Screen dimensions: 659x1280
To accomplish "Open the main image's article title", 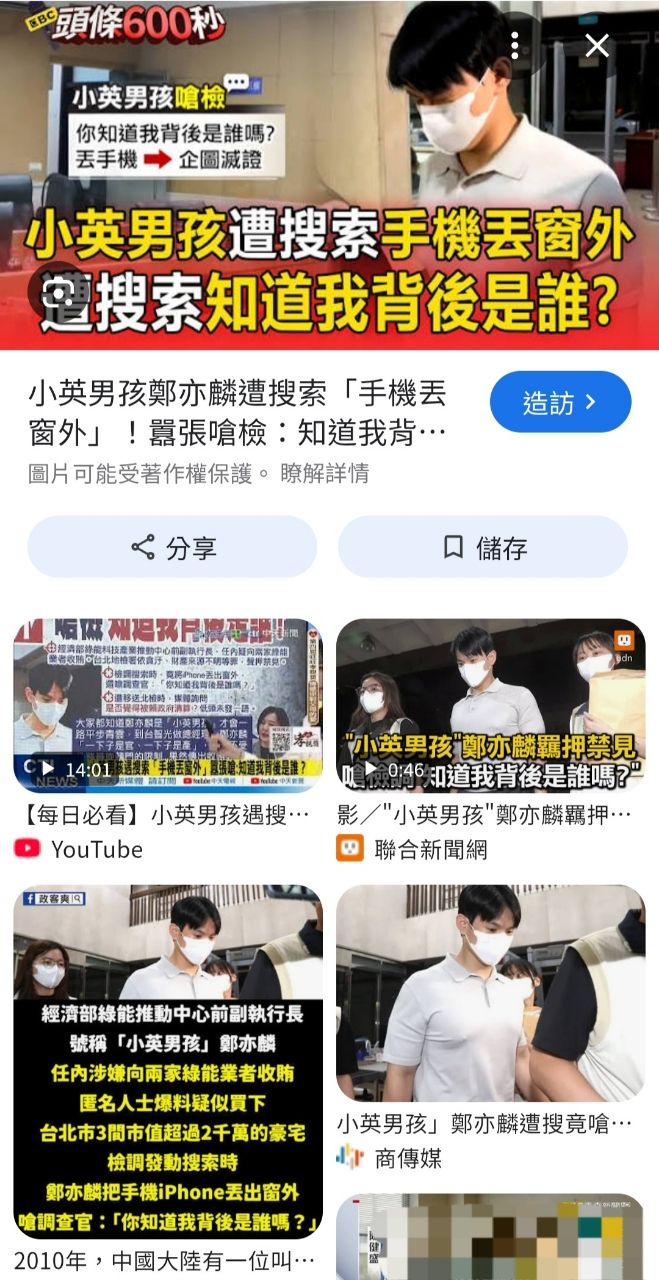I will (237, 412).
